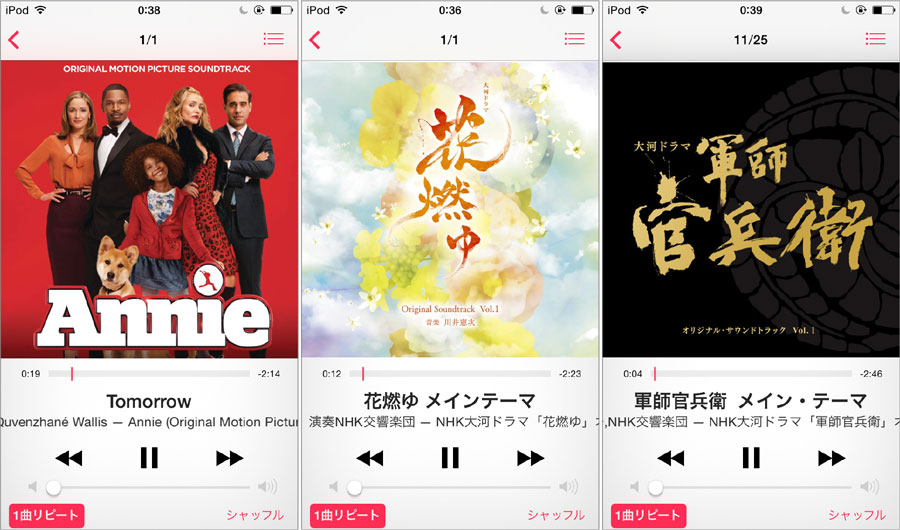Go back from the Annie player
The width and height of the screenshot is (900, 530).
14,40
